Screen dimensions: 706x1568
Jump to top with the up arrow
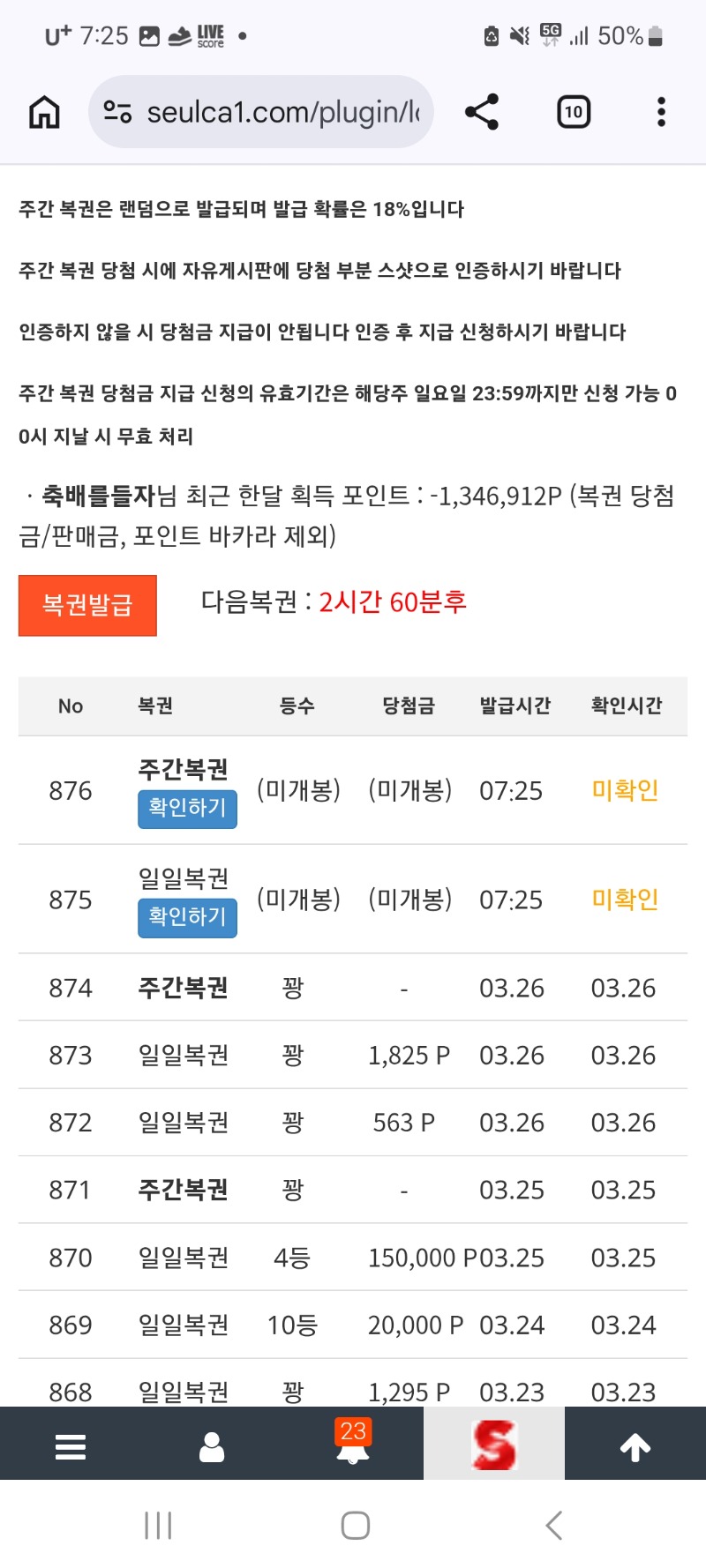pos(635,1446)
